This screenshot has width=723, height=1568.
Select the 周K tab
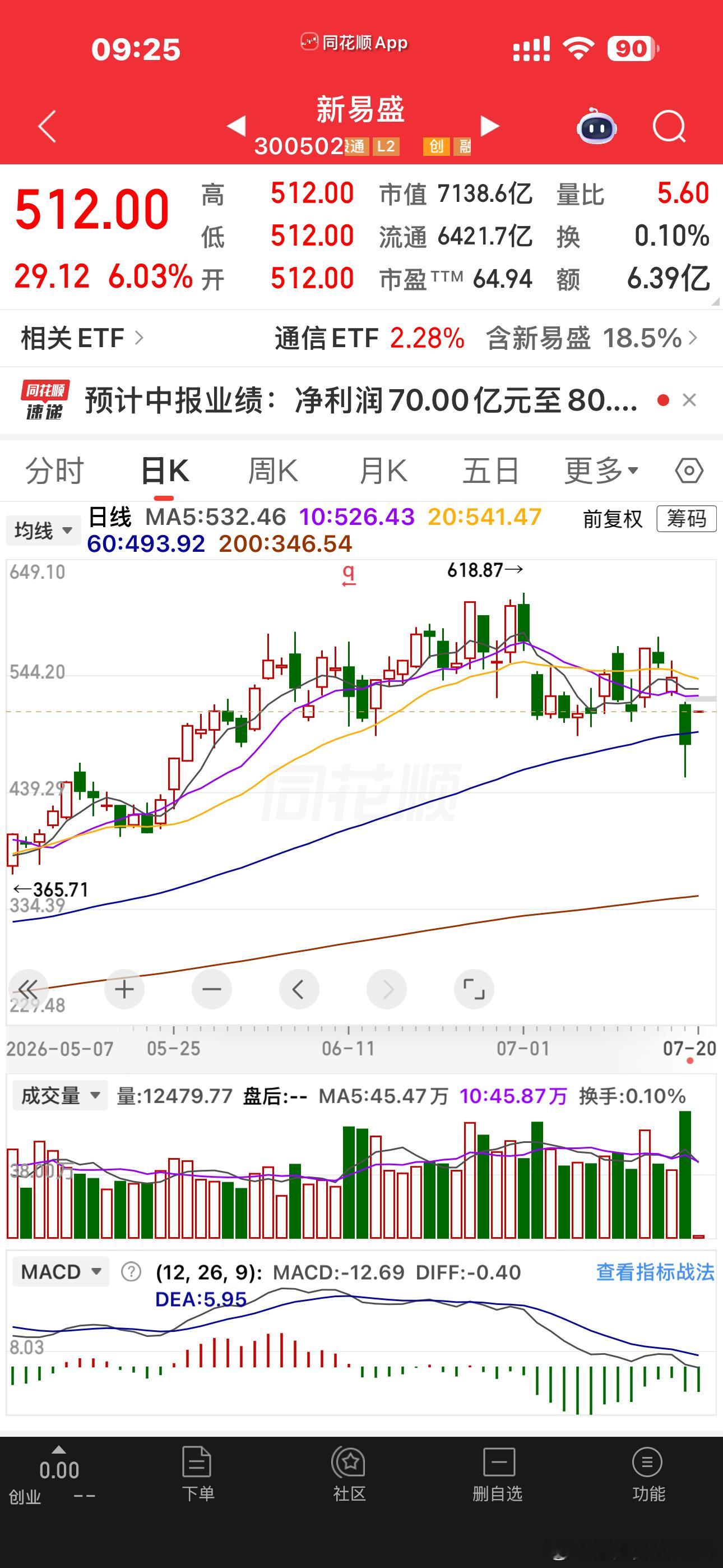coord(272,471)
